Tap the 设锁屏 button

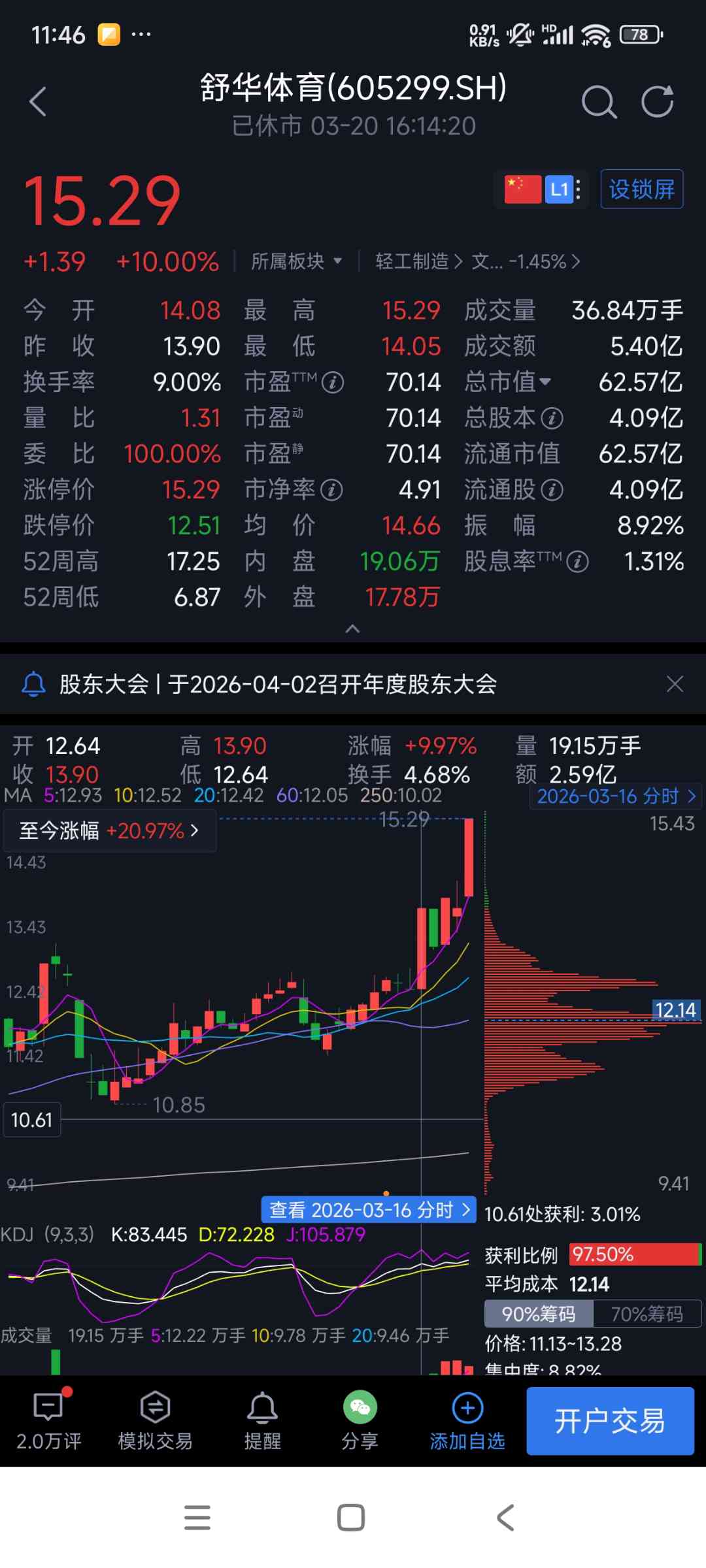[641, 189]
